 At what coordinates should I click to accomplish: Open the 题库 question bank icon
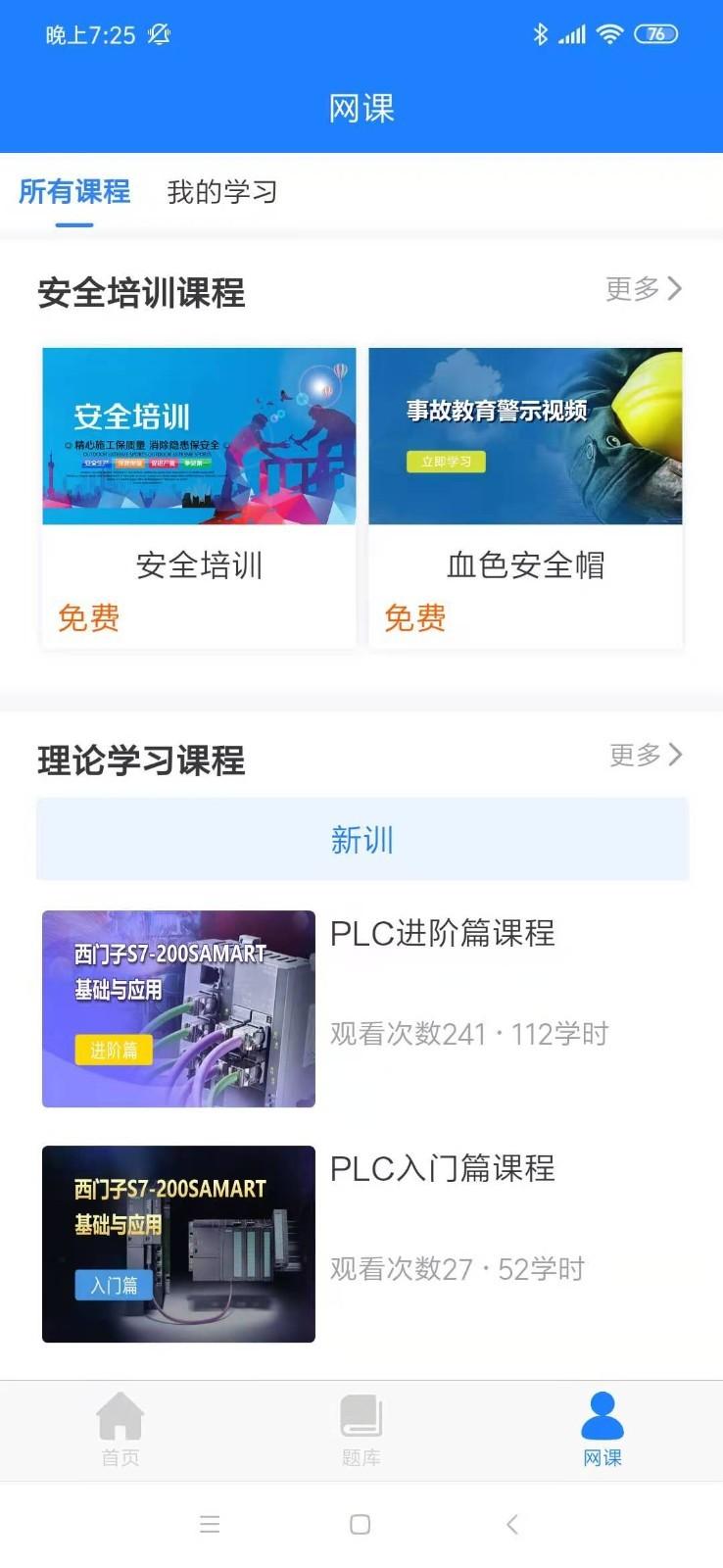point(361,1427)
